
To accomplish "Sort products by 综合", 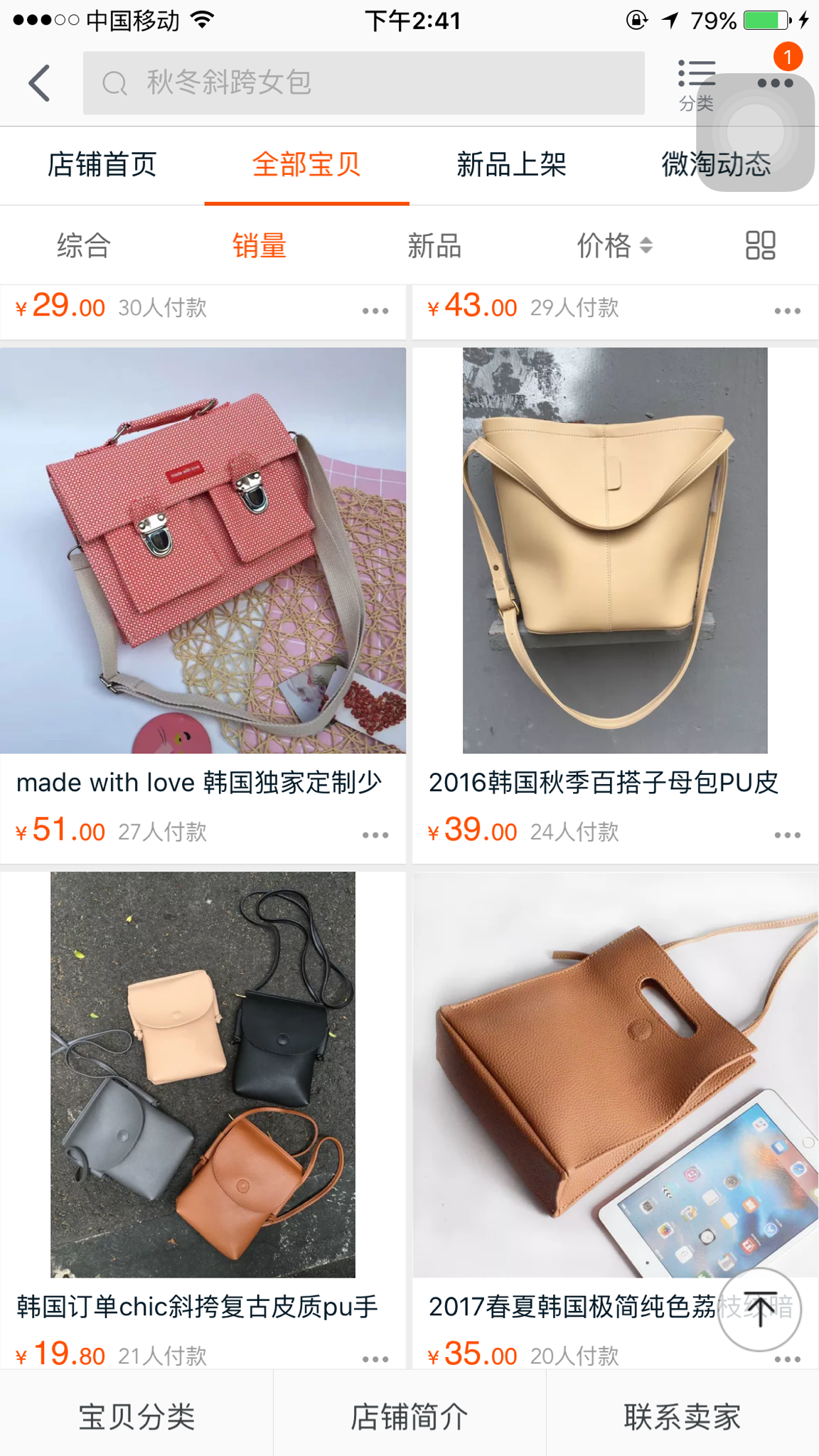I will [x=84, y=246].
